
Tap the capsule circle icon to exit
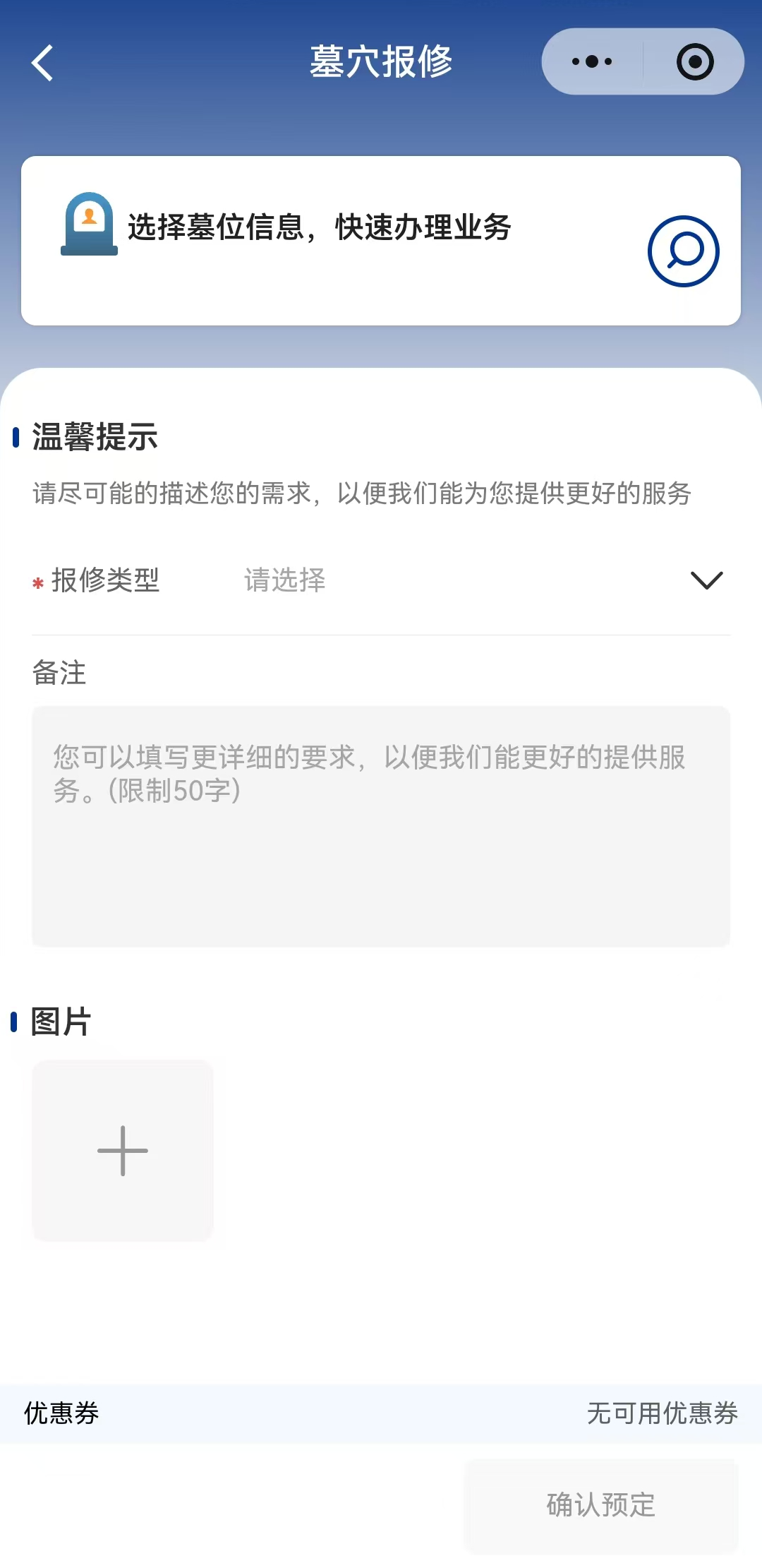[695, 61]
